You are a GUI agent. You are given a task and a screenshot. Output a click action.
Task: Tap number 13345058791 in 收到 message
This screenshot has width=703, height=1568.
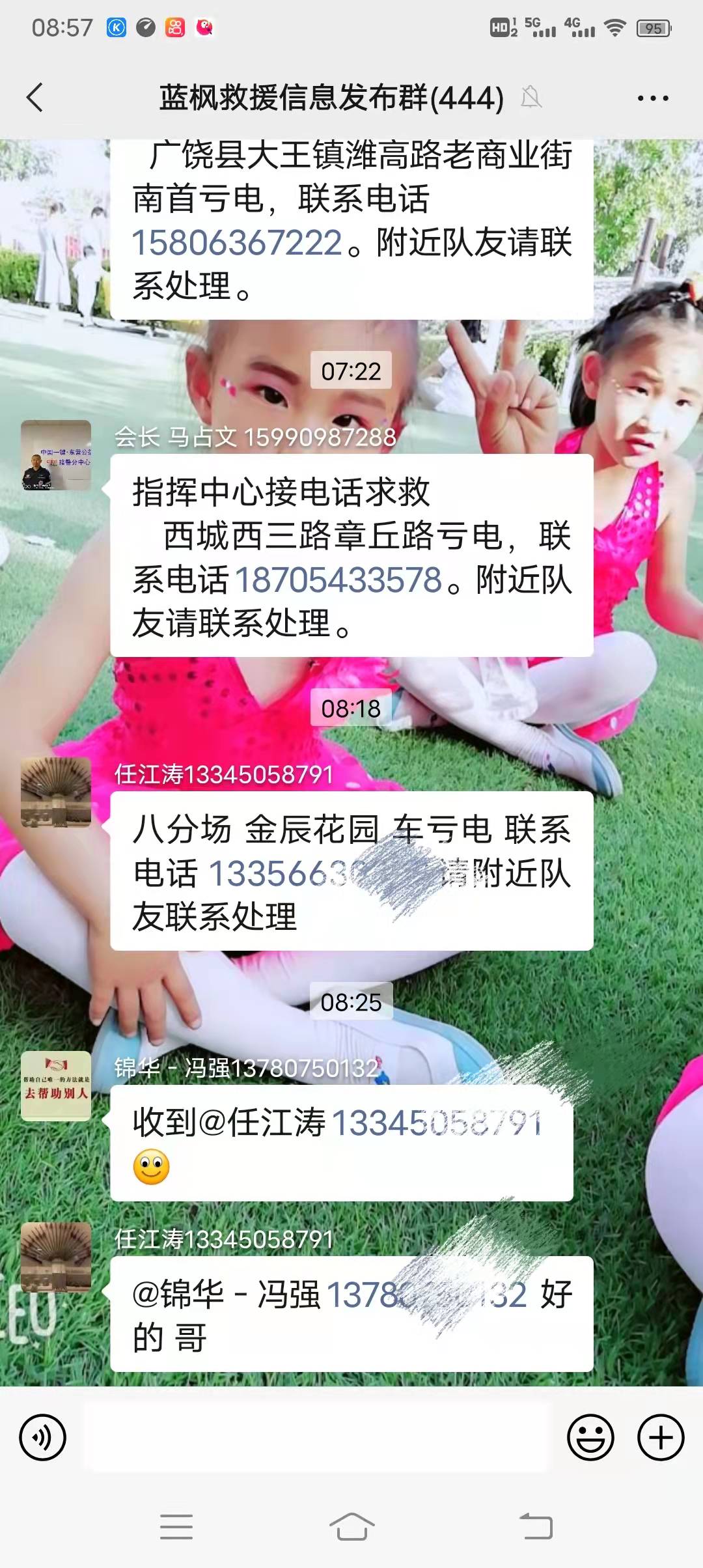coord(437,1123)
